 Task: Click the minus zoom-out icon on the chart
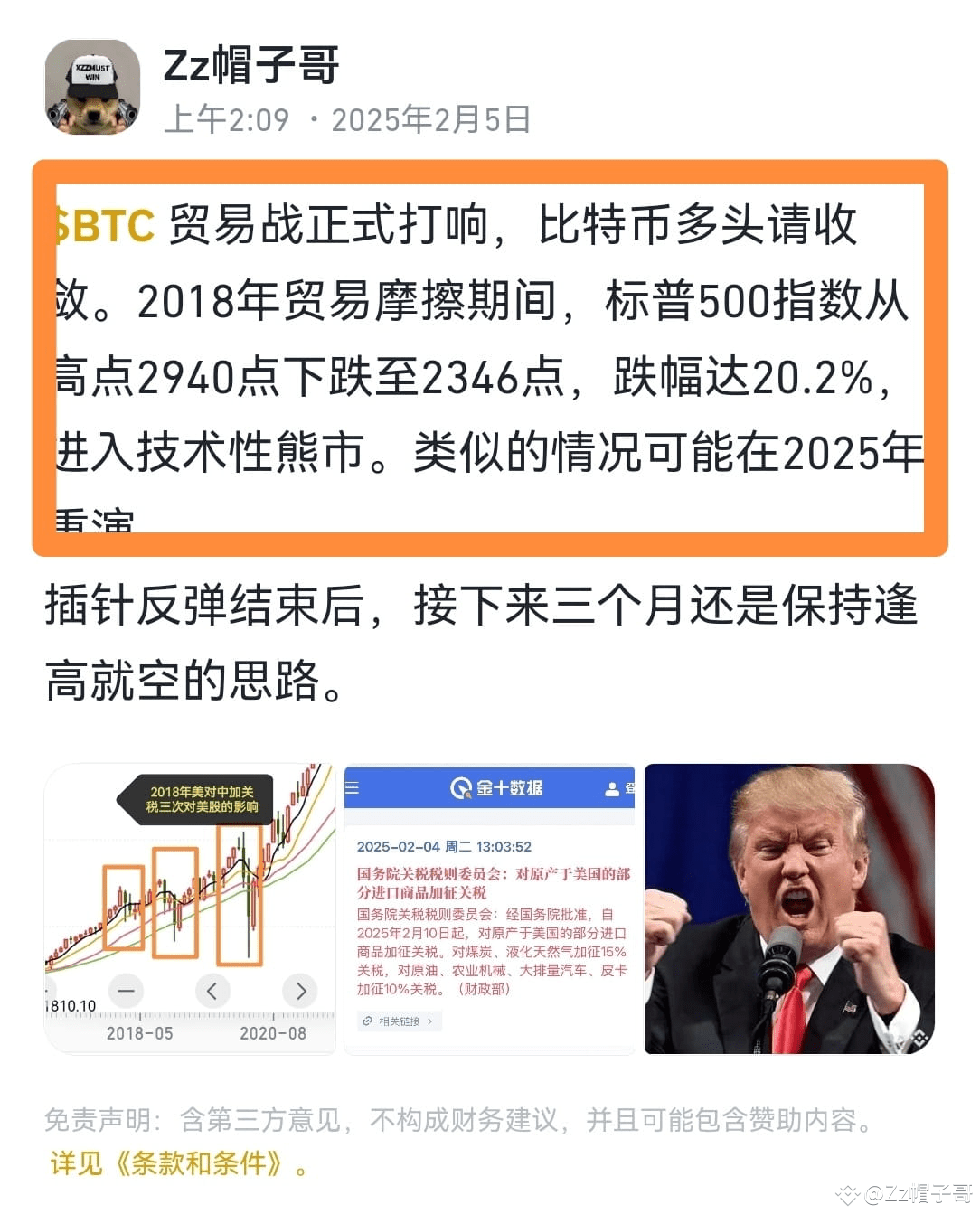click(127, 990)
